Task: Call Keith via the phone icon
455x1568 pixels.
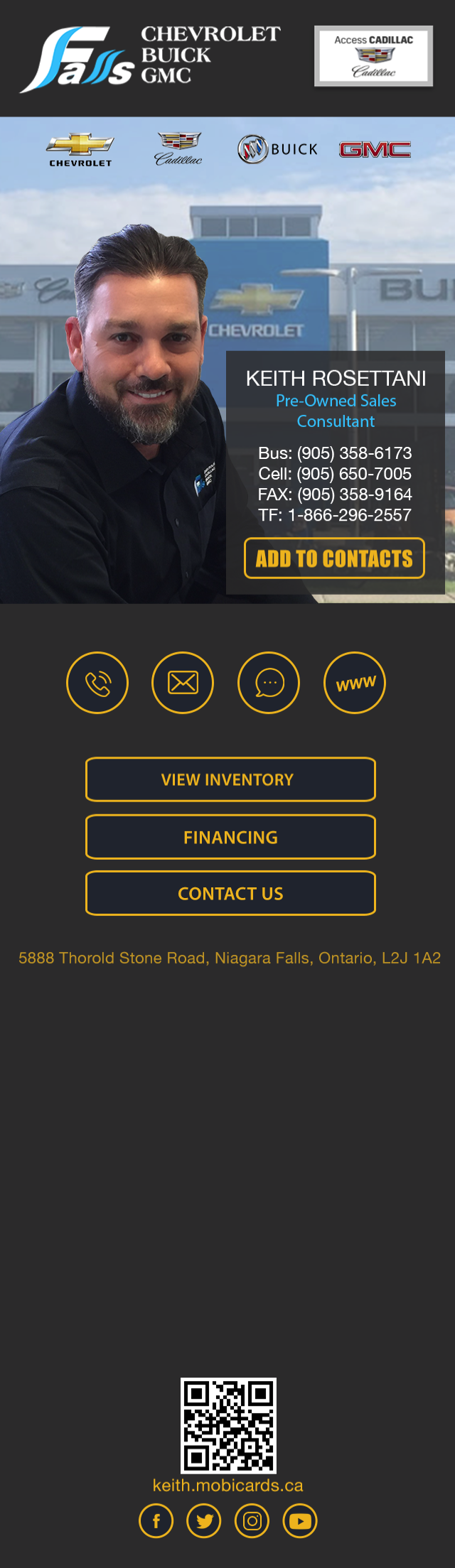Action: (97, 683)
